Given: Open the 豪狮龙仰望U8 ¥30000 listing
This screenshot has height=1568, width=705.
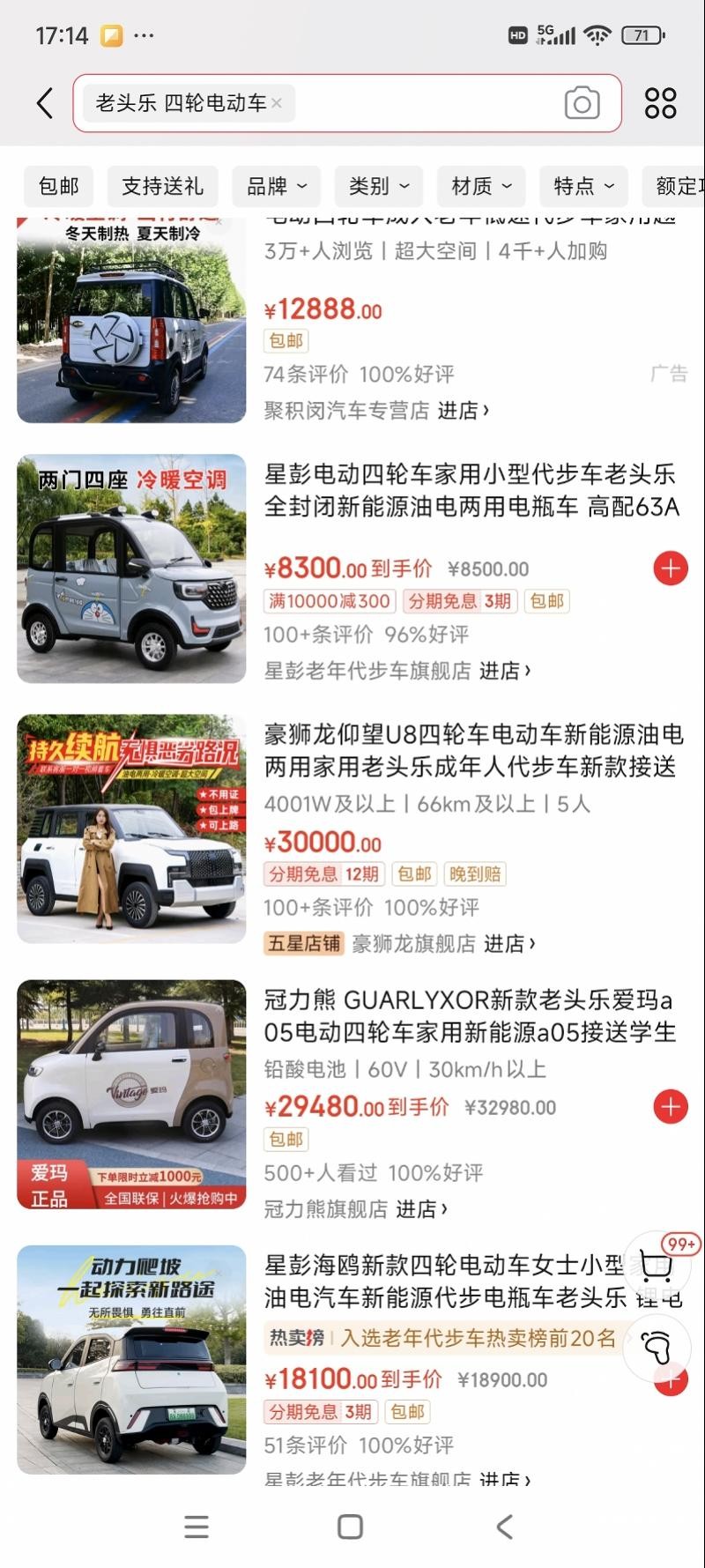Looking at the screenshot, I should [472, 750].
